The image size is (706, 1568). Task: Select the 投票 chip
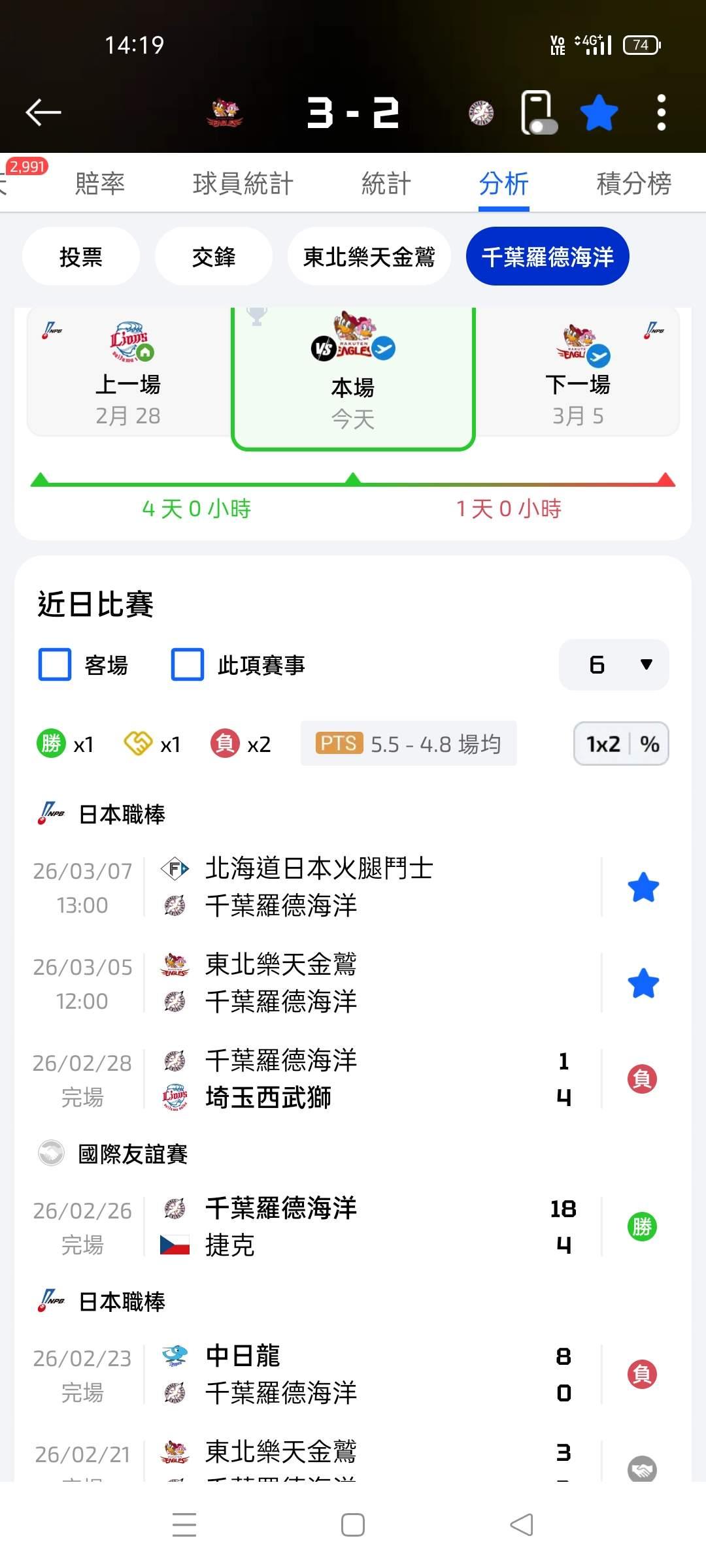point(81,257)
